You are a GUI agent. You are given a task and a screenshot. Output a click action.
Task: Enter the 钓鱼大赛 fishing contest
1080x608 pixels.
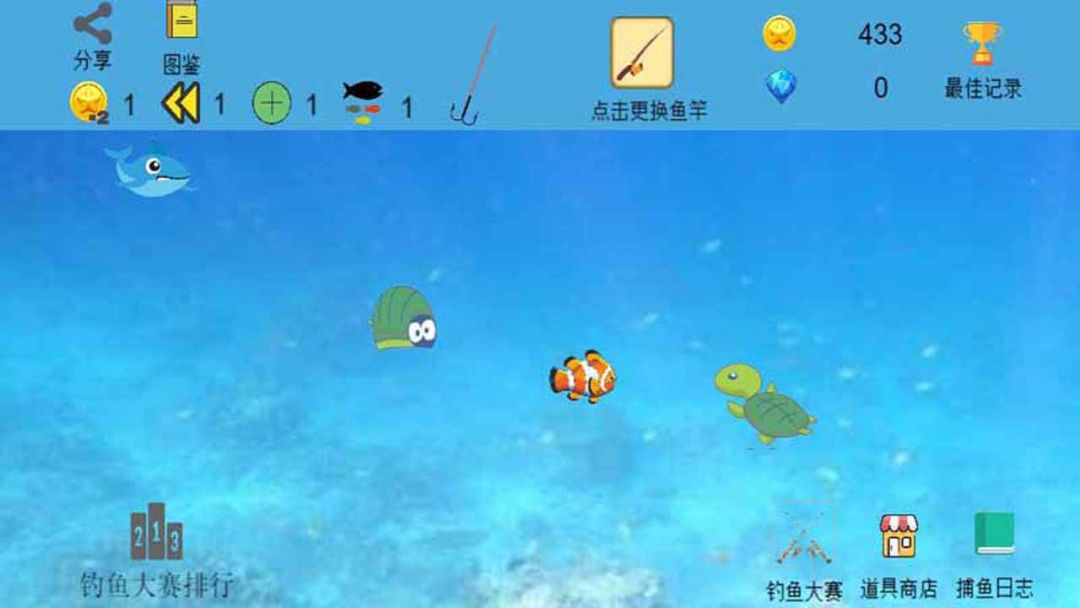[x=804, y=548]
